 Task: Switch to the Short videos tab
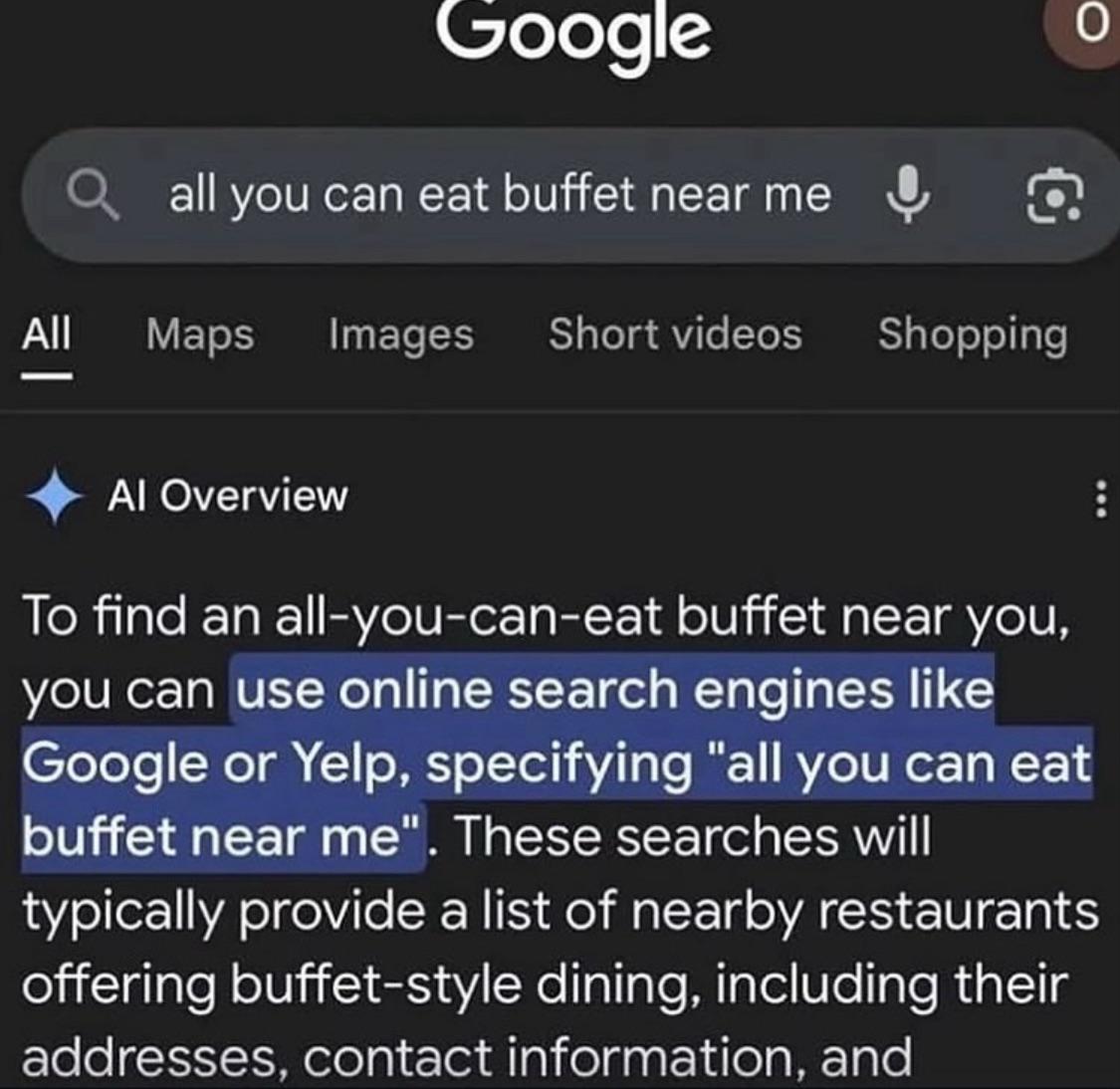pyautogui.click(x=675, y=333)
